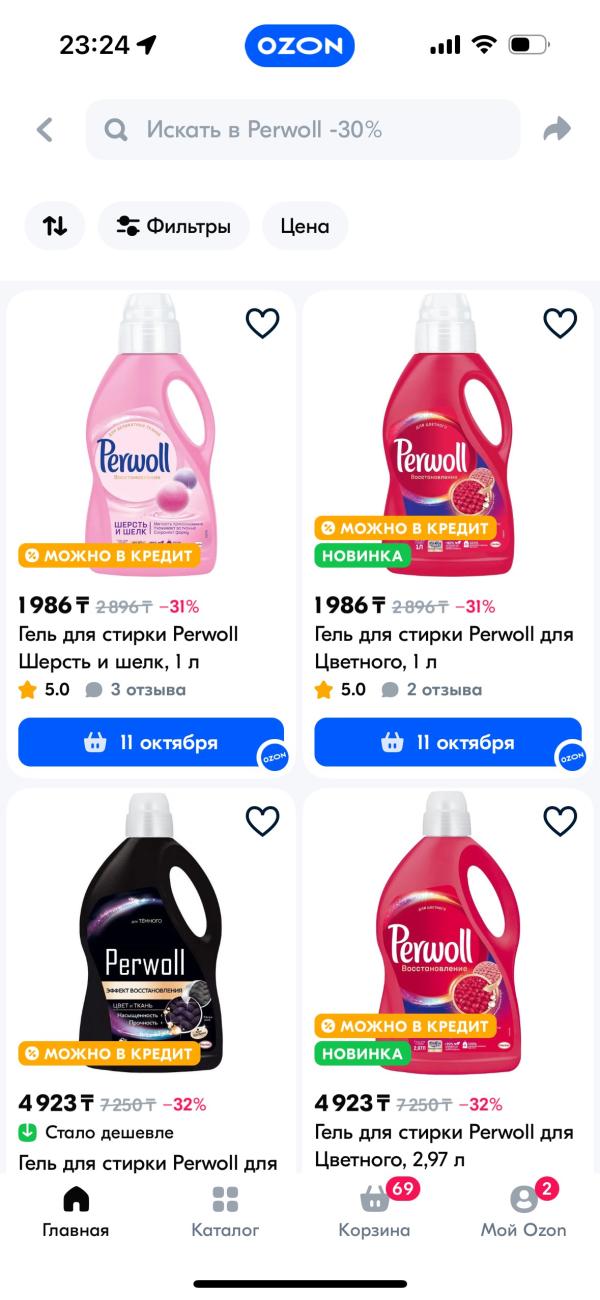Go back using the arrow icon
600x1300 pixels.
pyautogui.click(x=44, y=130)
